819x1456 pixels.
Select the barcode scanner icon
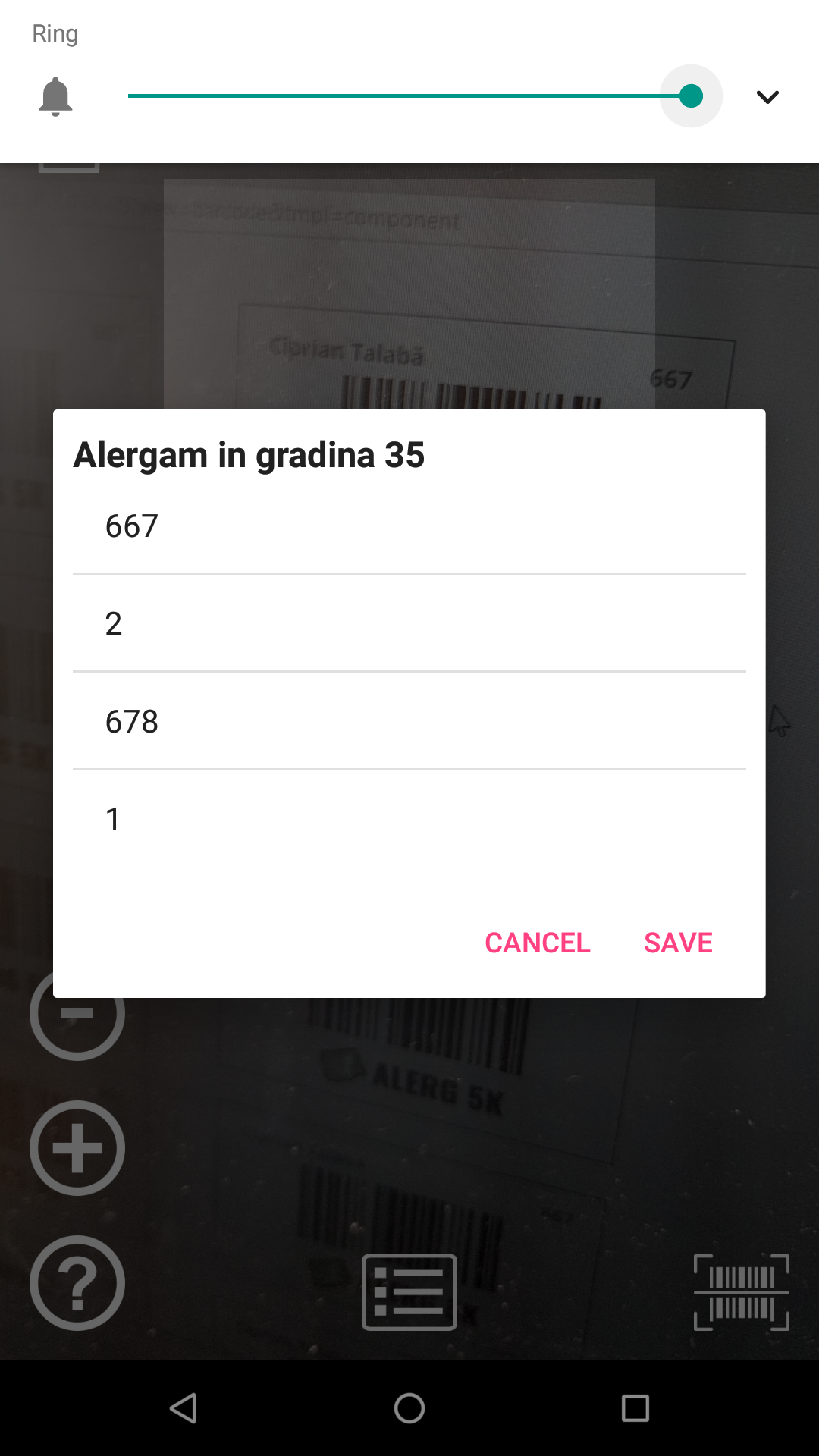click(x=742, y=1291)
